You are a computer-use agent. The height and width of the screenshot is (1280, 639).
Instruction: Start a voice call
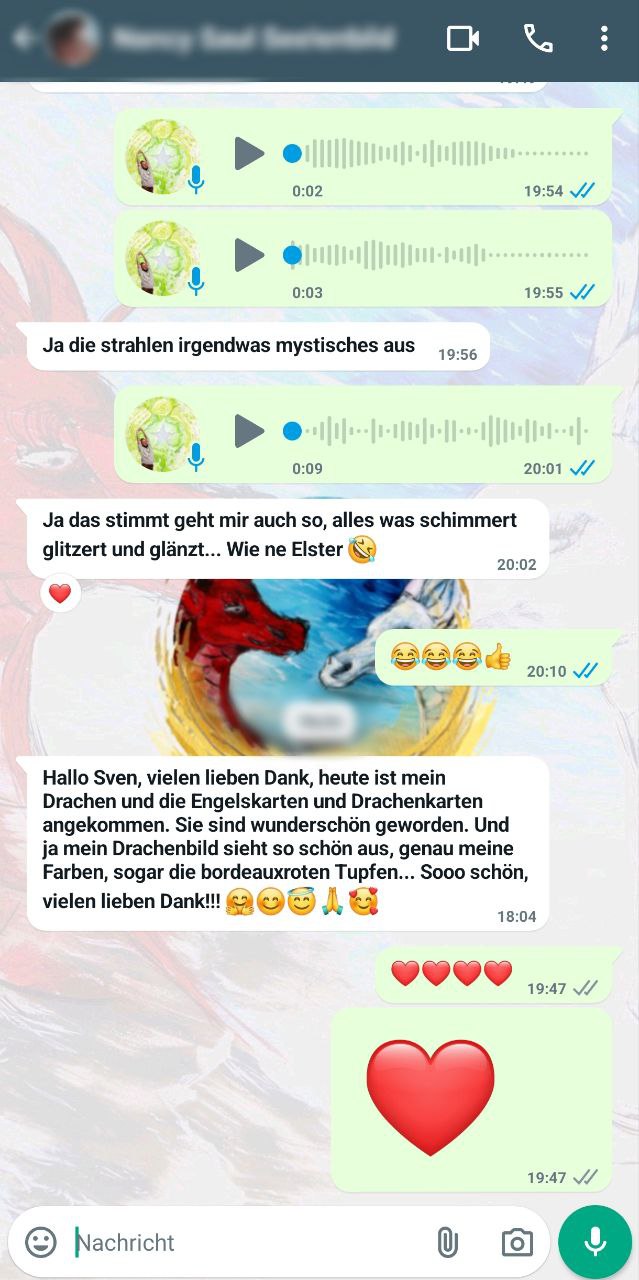(537, 39)
